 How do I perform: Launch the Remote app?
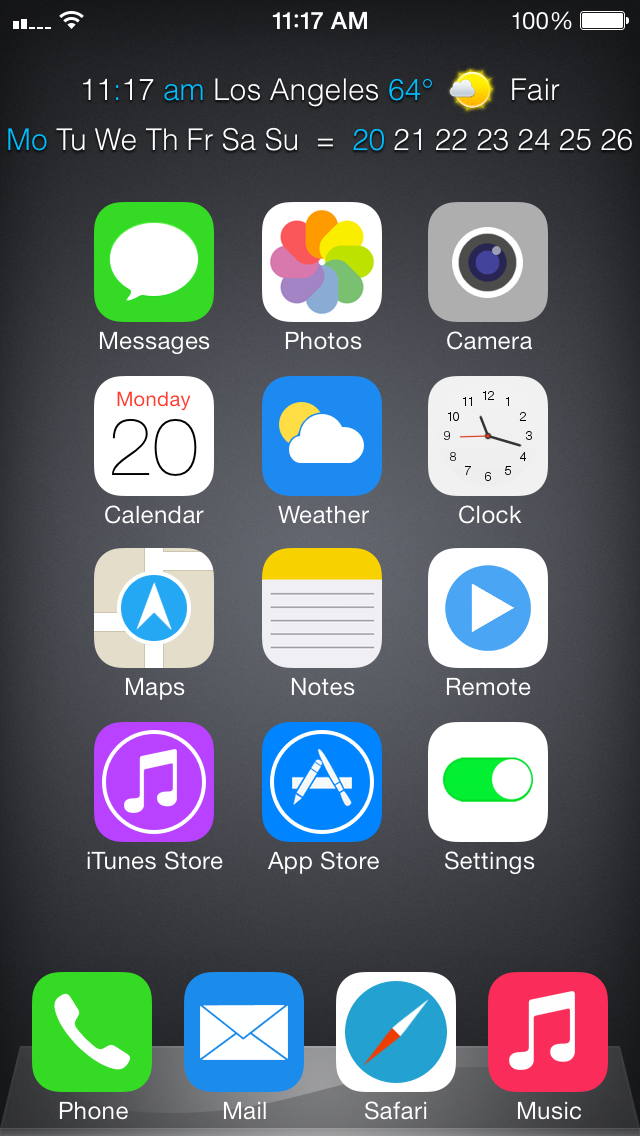488,608
